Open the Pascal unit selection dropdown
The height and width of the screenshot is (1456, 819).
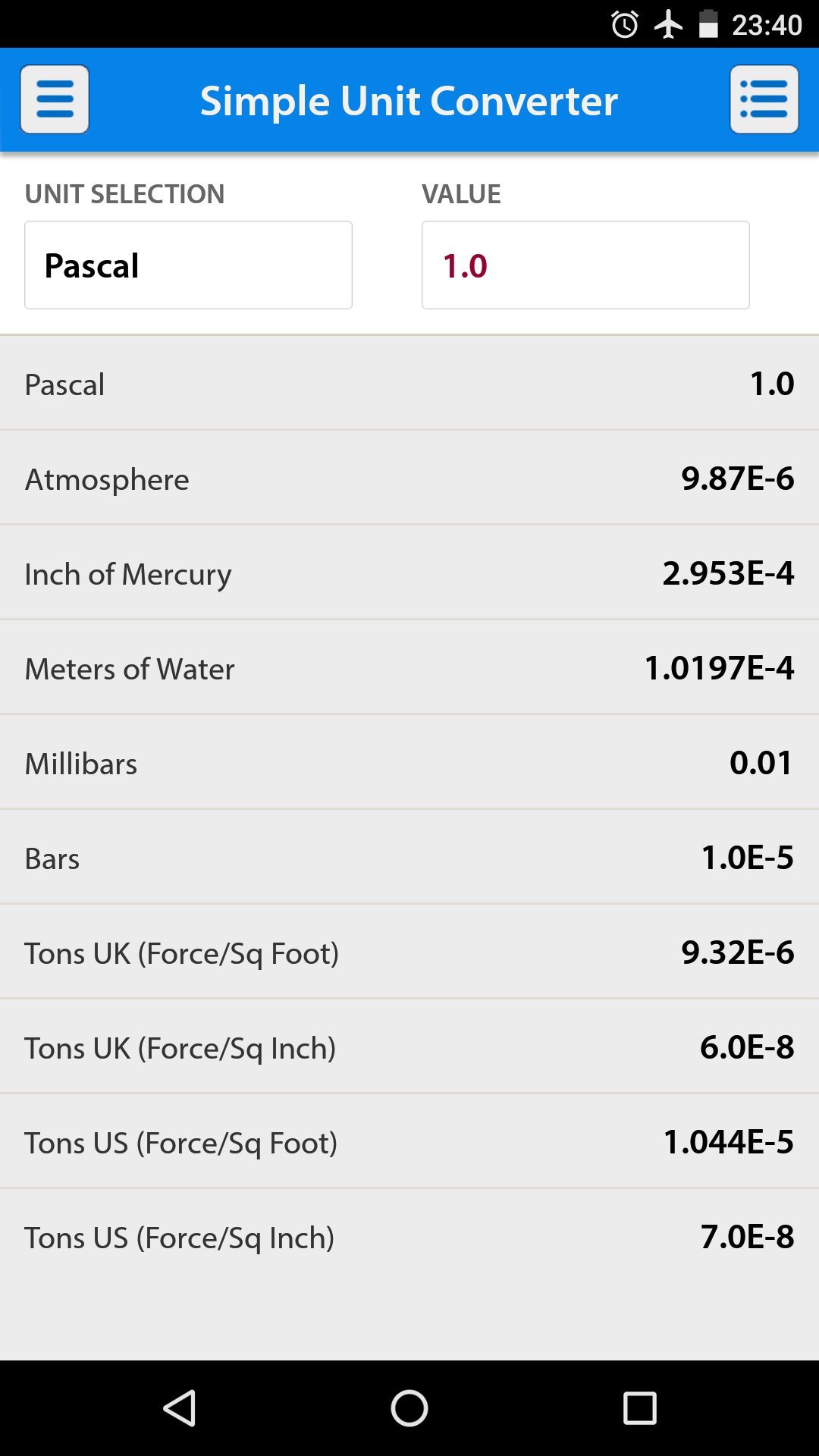[x=188, y=265]
